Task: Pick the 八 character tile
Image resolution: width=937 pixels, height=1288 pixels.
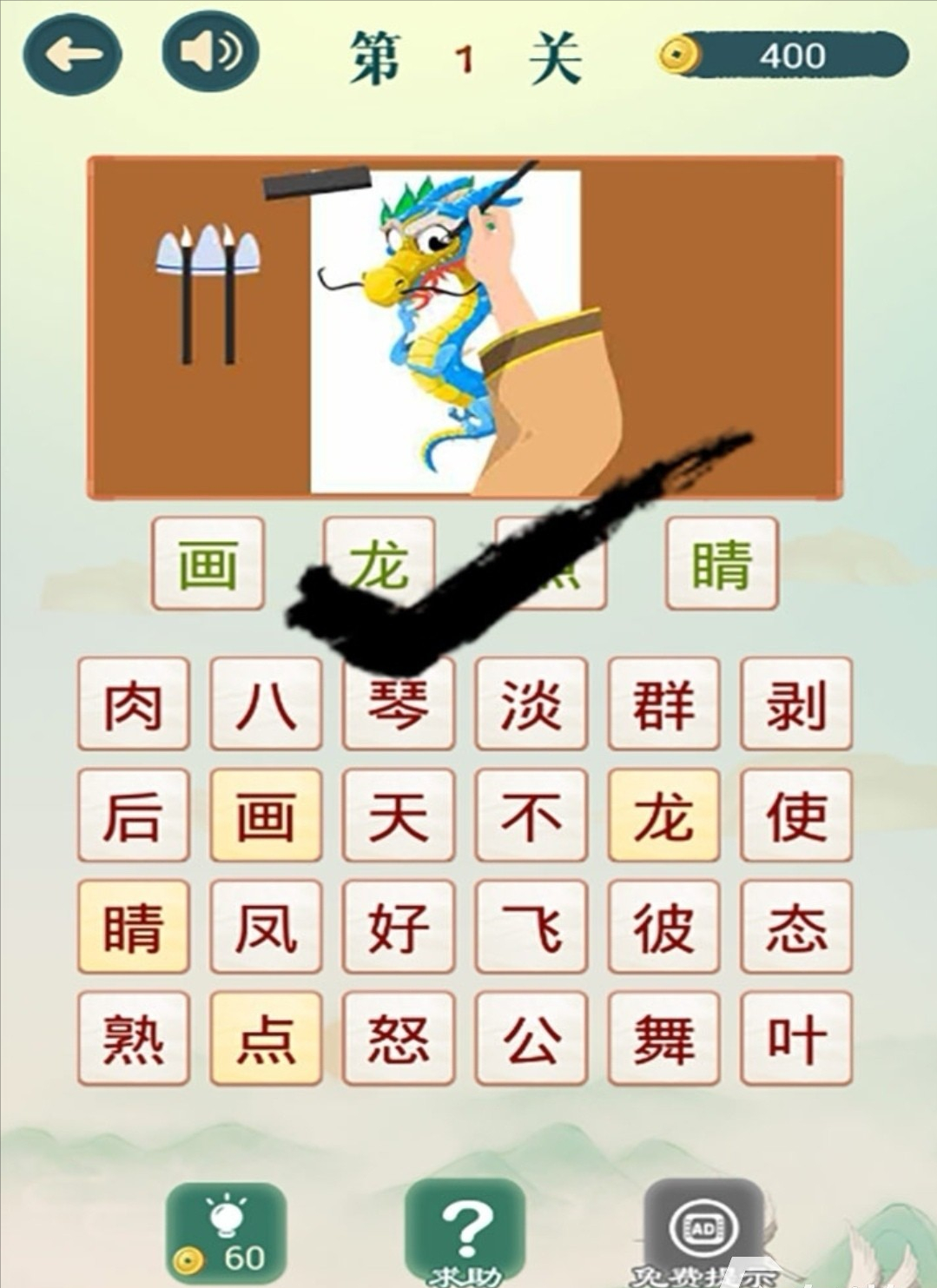Action: [266, 703]
